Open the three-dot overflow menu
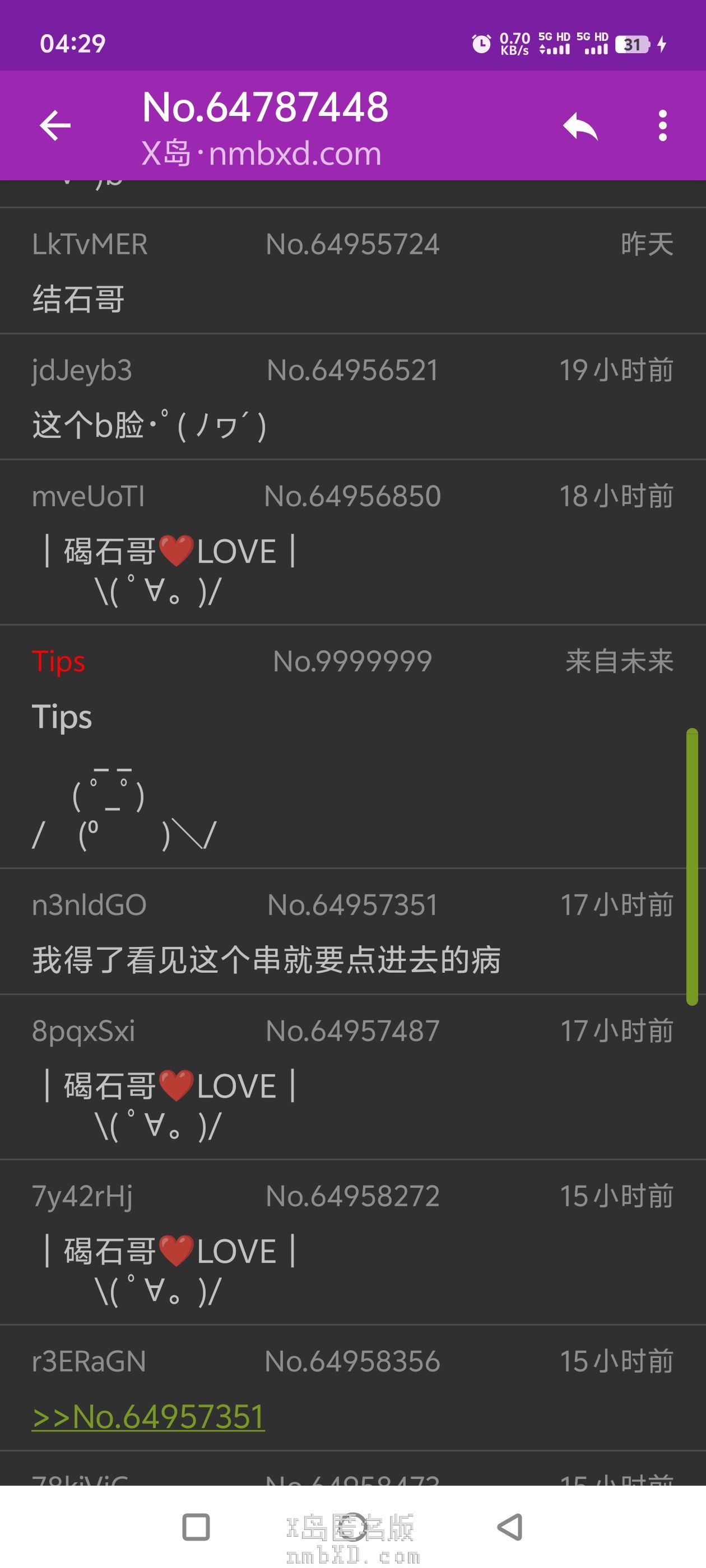The image size is (706, 1568). (662, 126)
